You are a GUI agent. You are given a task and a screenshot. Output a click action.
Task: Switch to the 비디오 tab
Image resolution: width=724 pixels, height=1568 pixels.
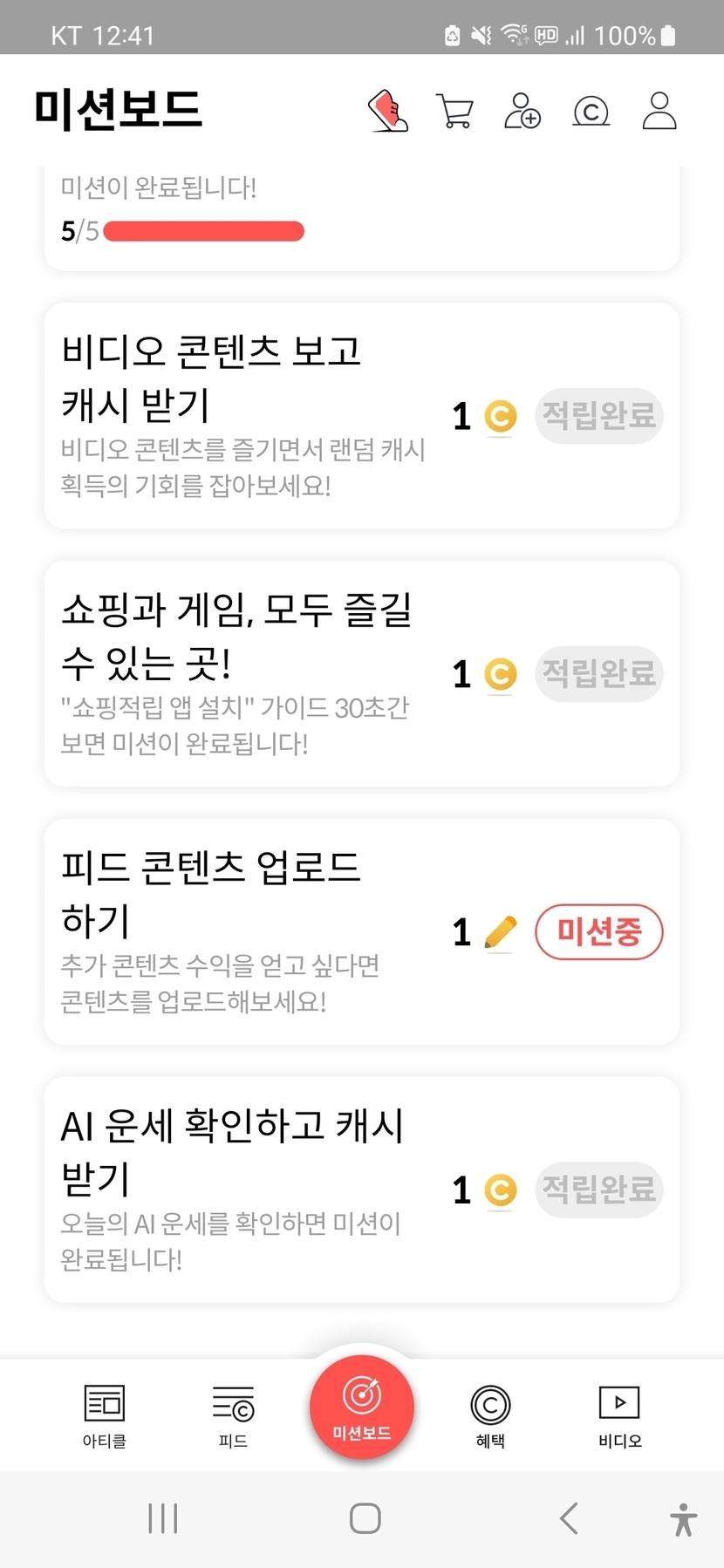point(619,1415)
